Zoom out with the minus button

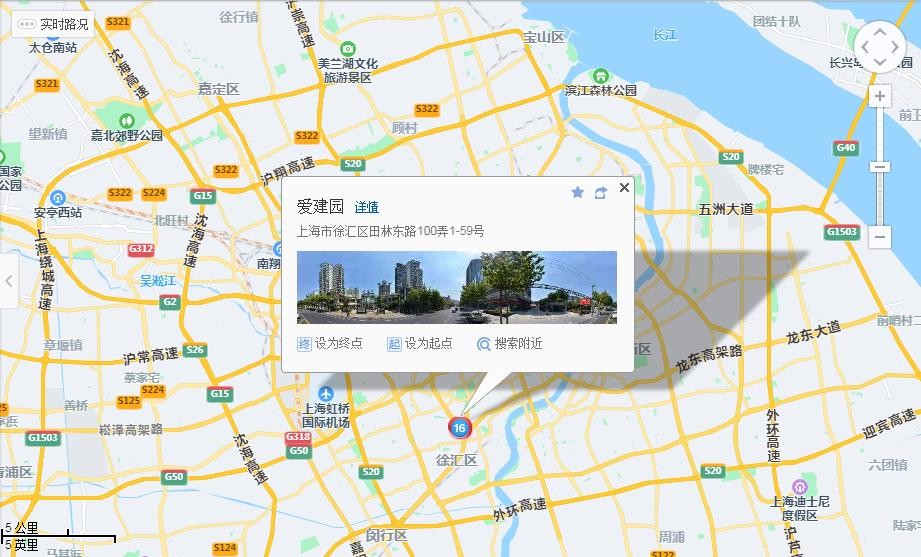880,237
